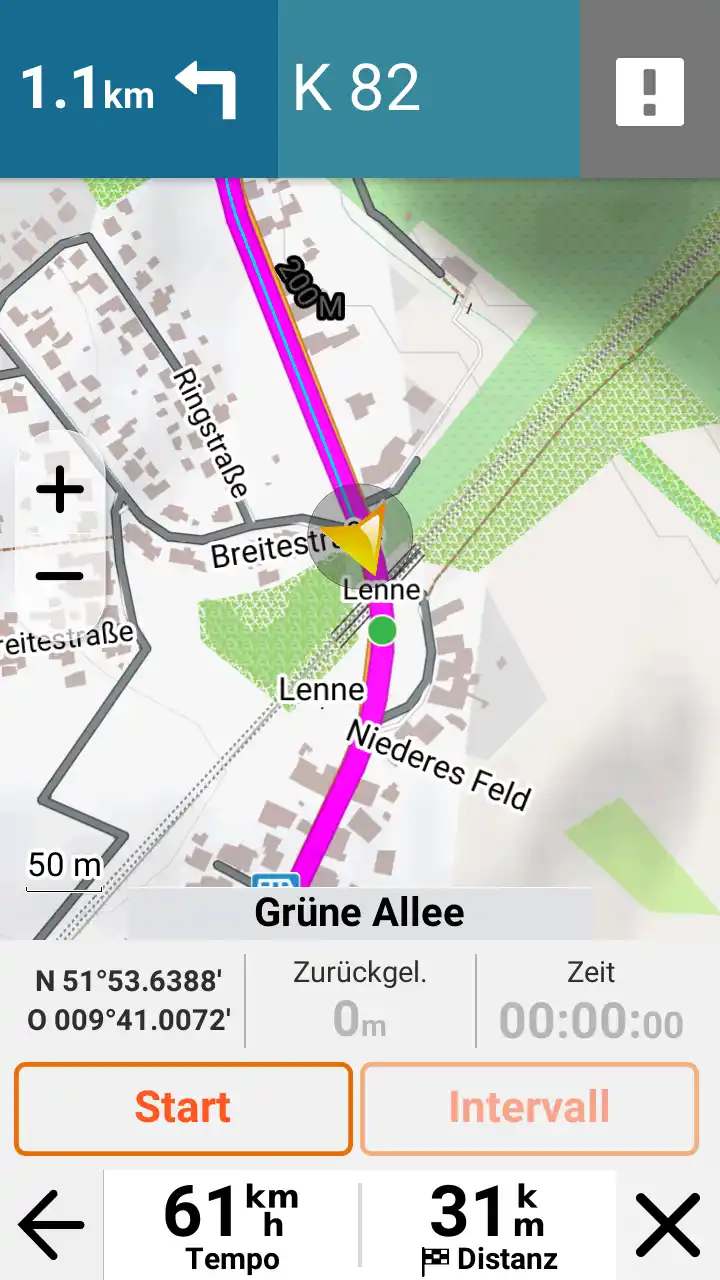
Task: Tap the Intervall button
Action: [529, 1108]
